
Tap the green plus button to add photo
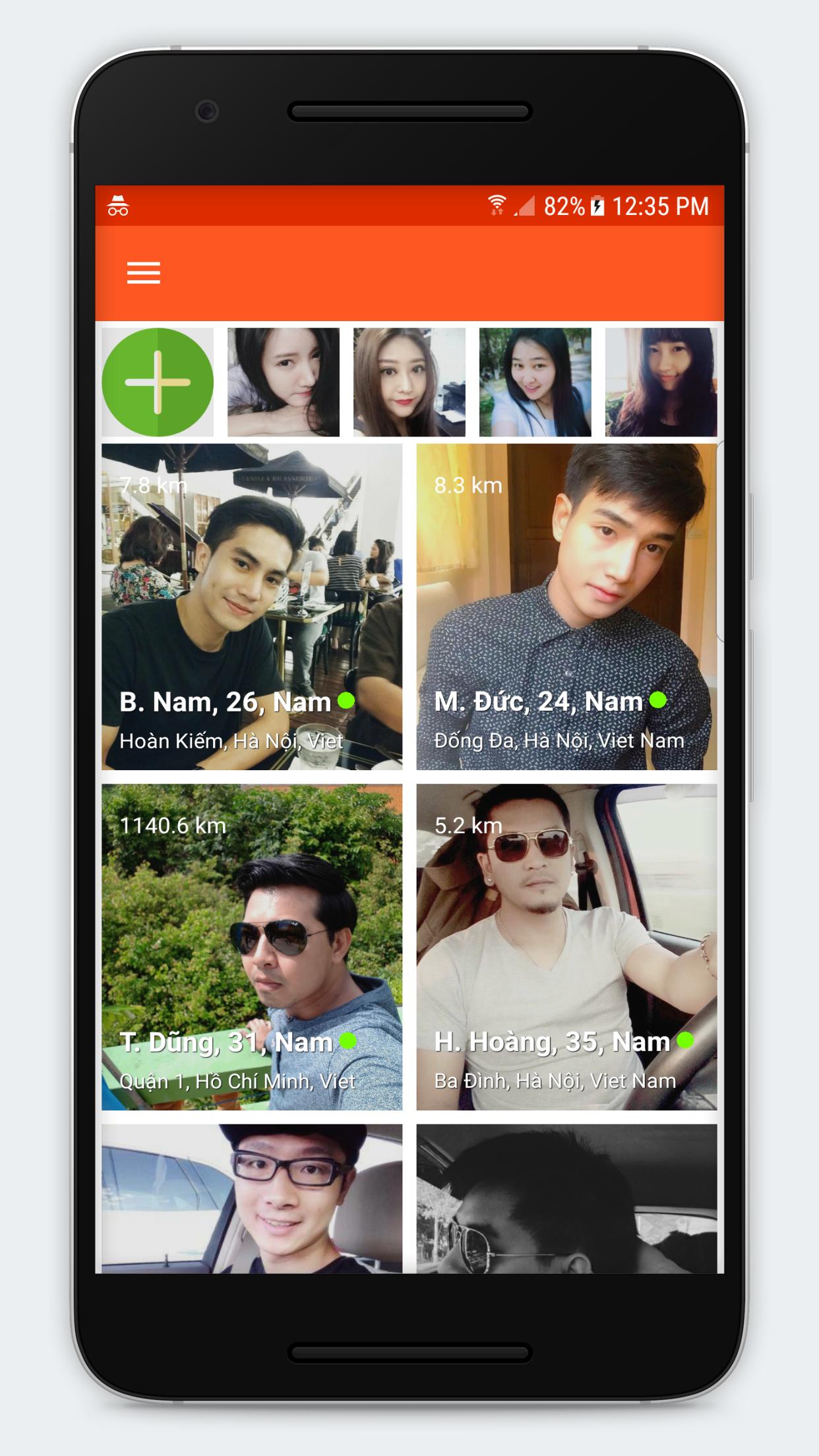click(158, 382)
